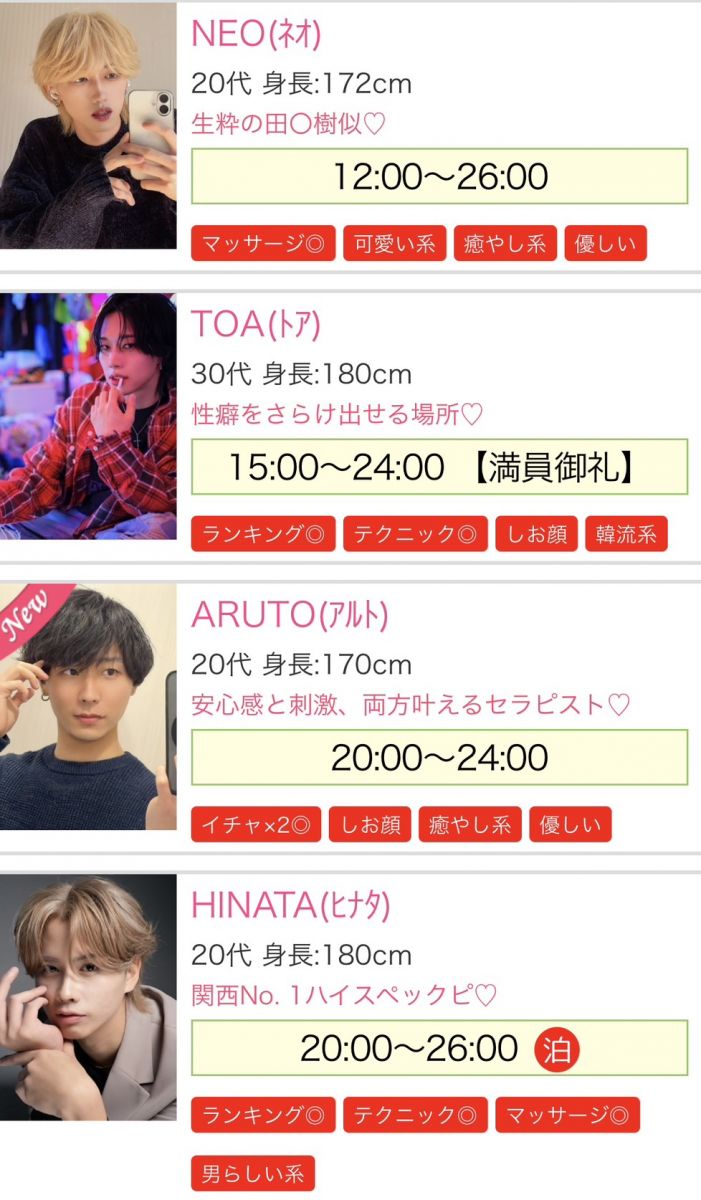This screenshot has height=1200, width=701.
Task: Open TOA's profile photo
Action: pos(88,416)
